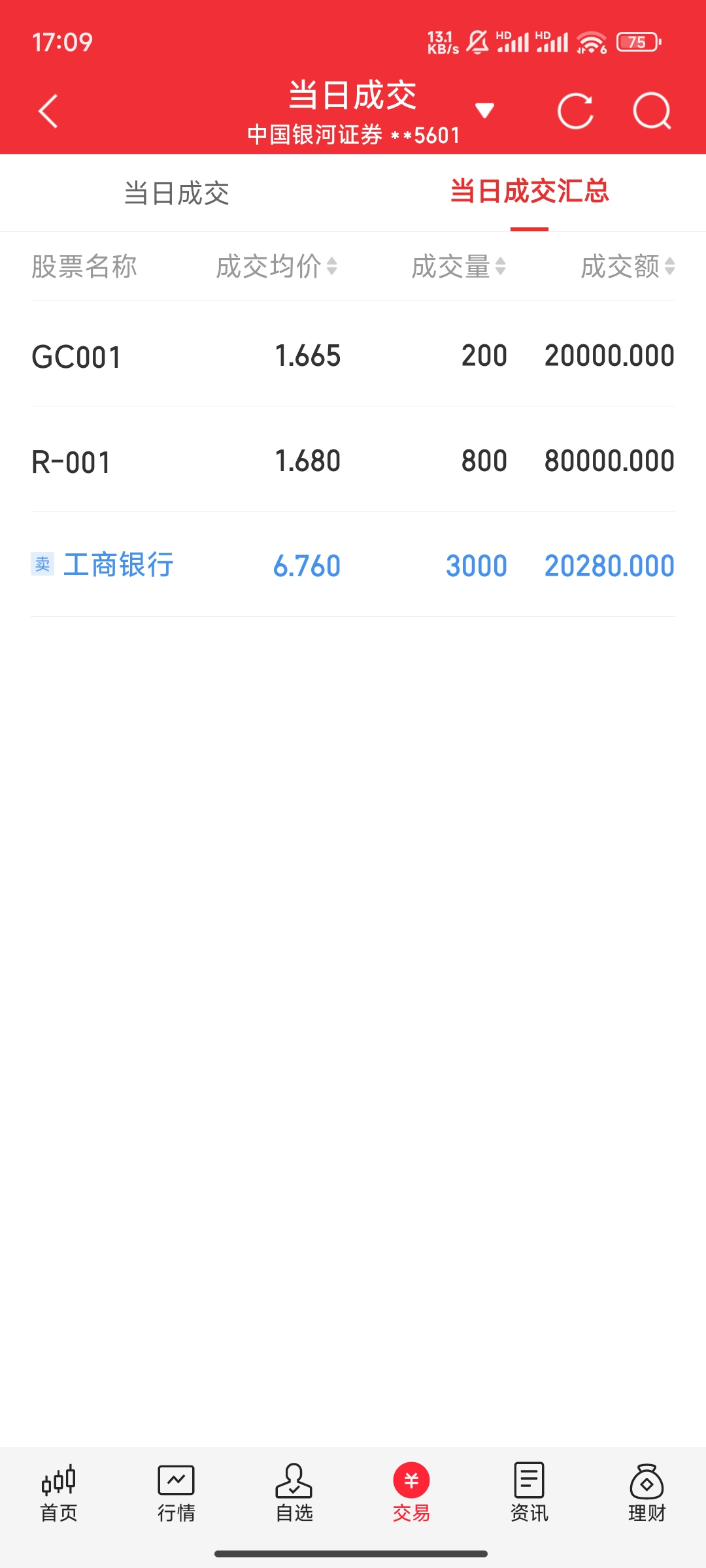Refresh today's trade list
This screenshot has width=706, height=1568.
click(575, 111)
